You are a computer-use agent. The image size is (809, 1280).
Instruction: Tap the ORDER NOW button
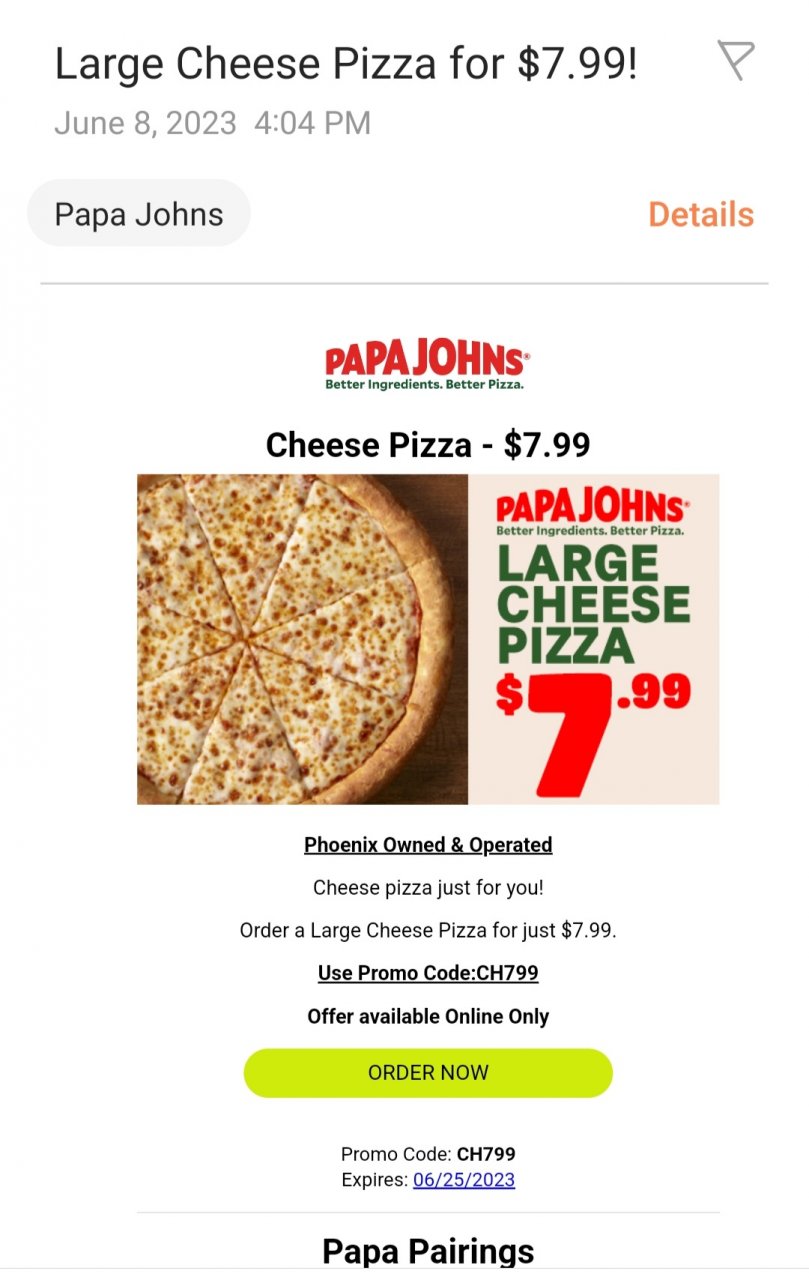[x=428, y=1073]
